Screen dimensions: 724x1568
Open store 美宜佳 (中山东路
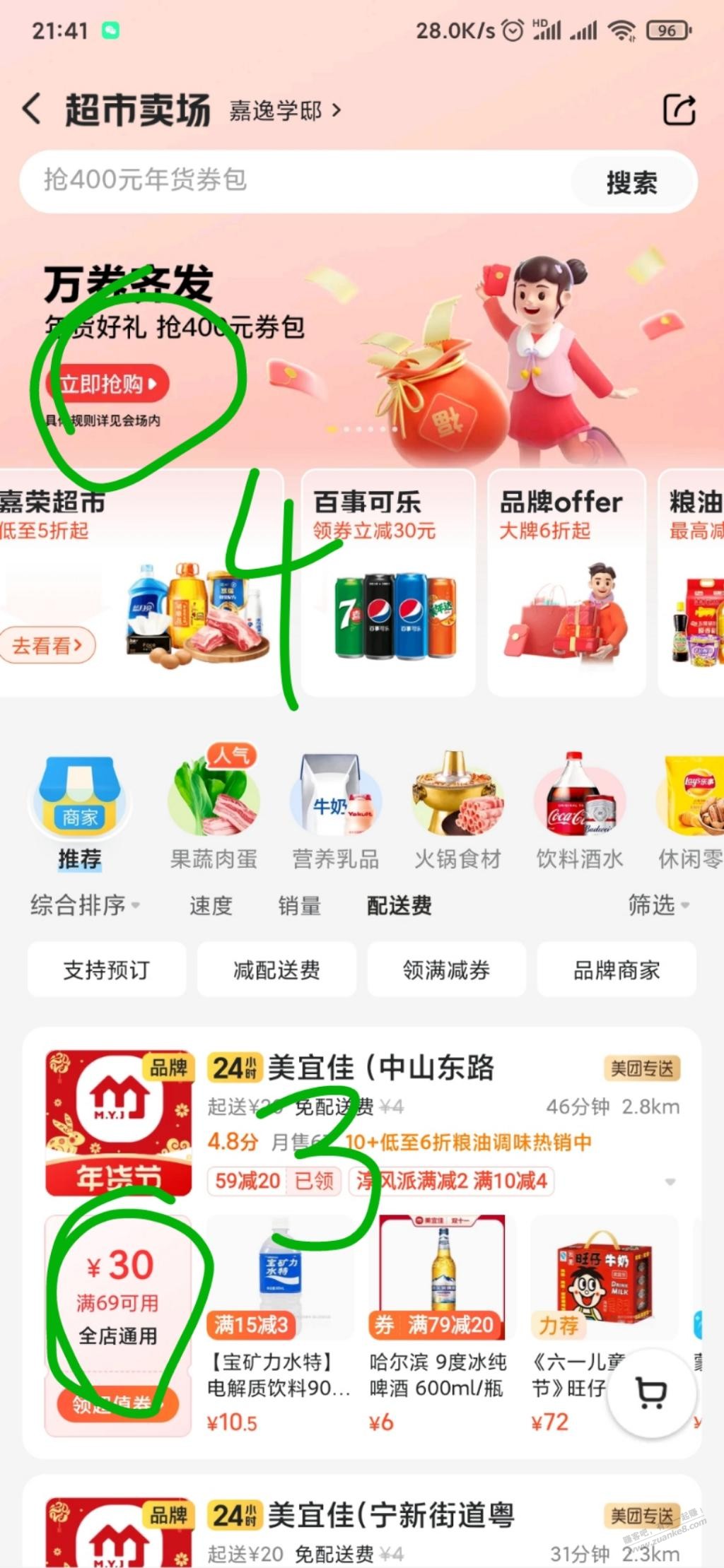coord(380,1068)
